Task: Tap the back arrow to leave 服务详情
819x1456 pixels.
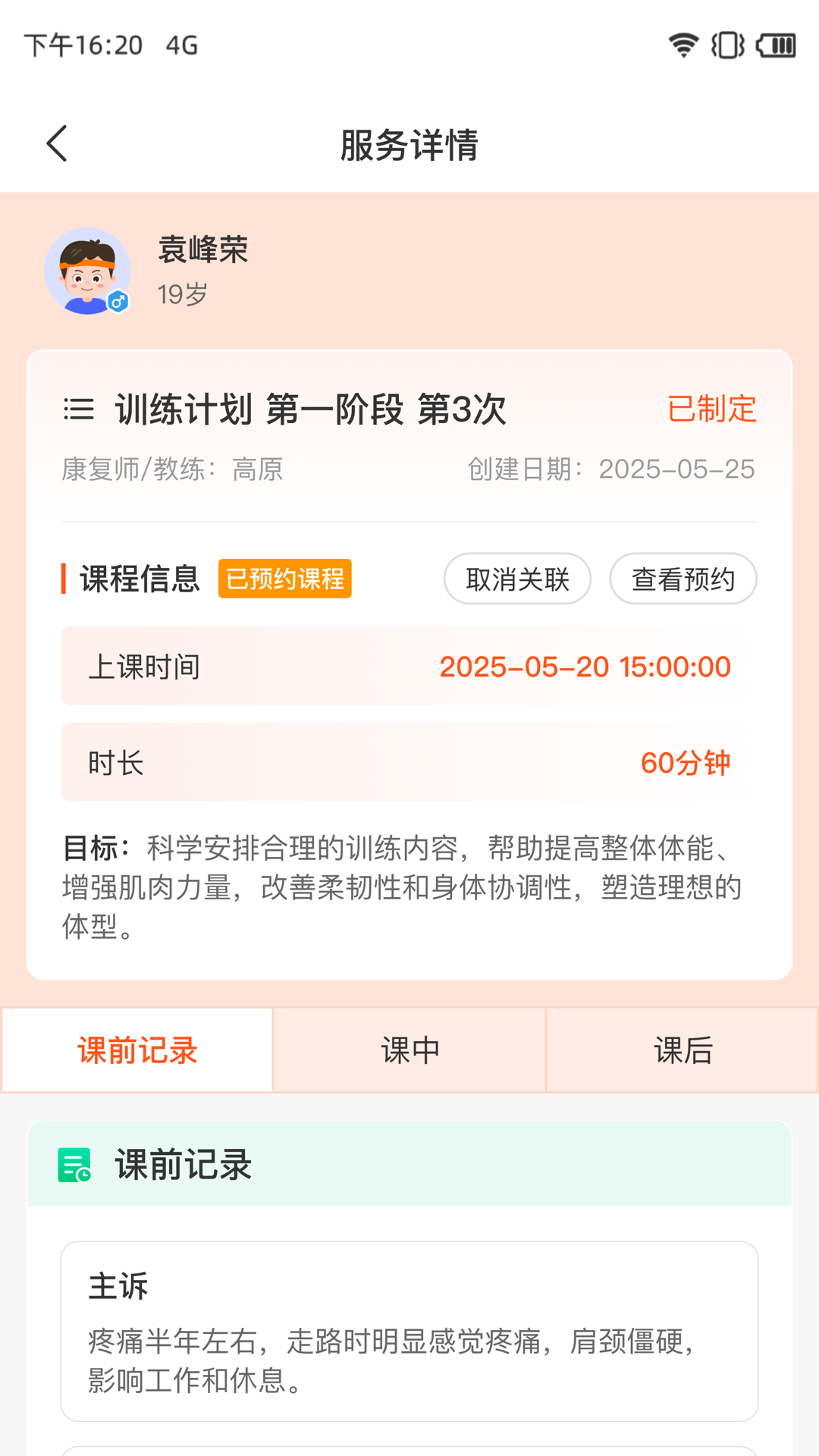Action: pyautogui.click(x=57, y=143)
